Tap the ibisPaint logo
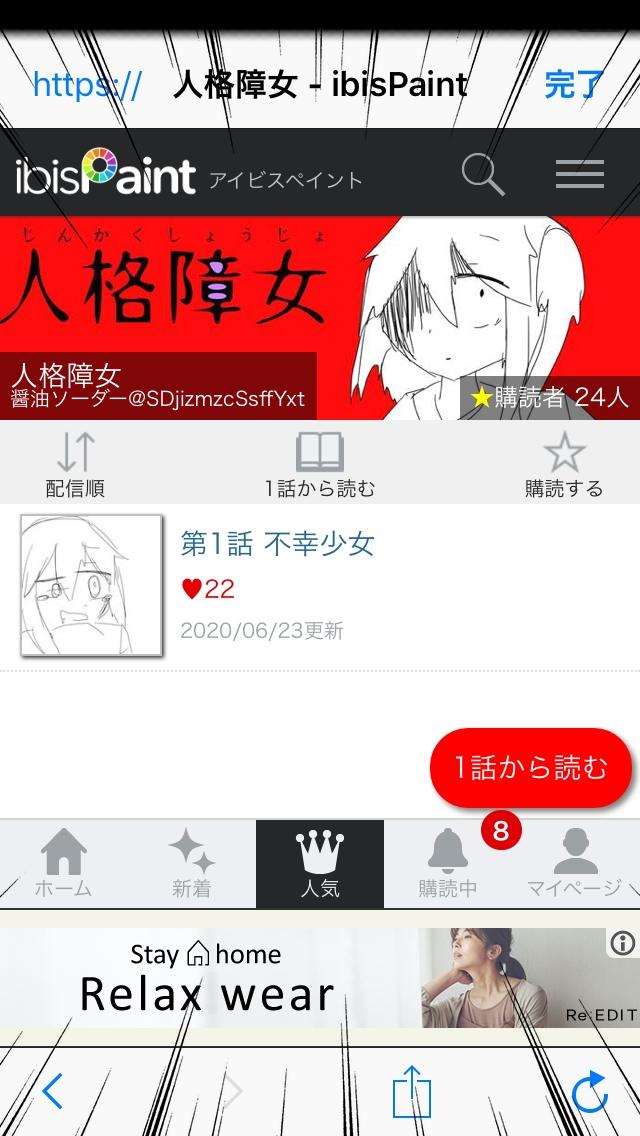The width and height of the screenshot is (640, 1136). pyautogui.click(x=106, y=175)
